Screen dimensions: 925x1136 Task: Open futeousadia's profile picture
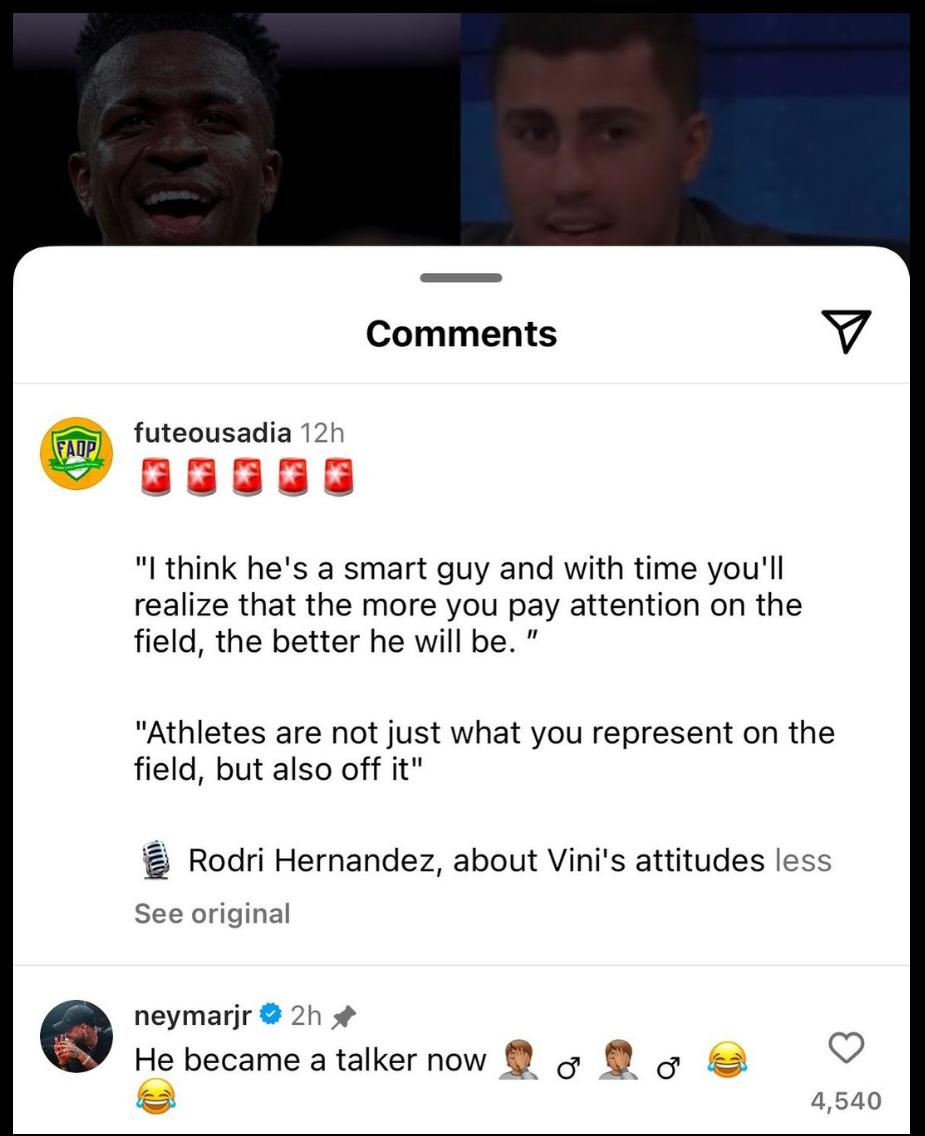(74, 452)
